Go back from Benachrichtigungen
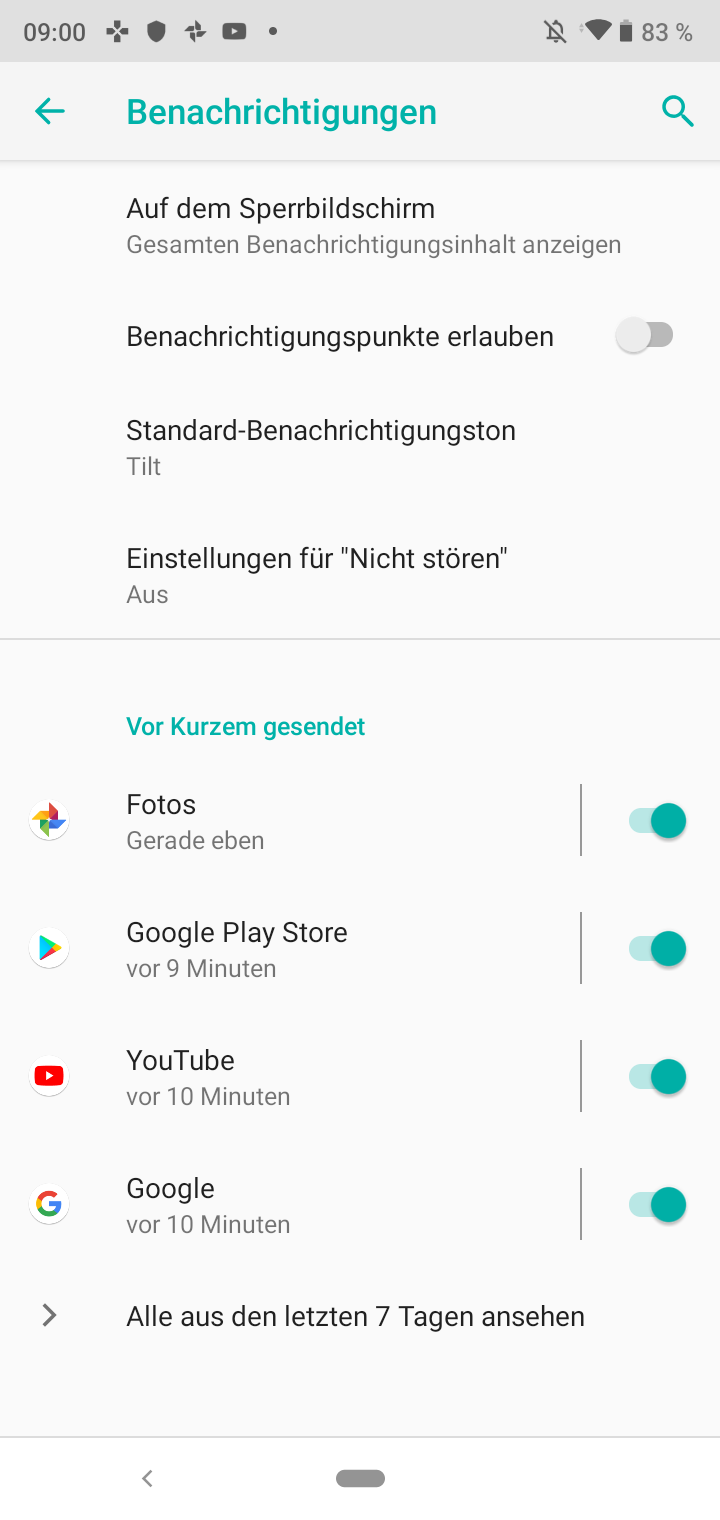 click(49, 111)
